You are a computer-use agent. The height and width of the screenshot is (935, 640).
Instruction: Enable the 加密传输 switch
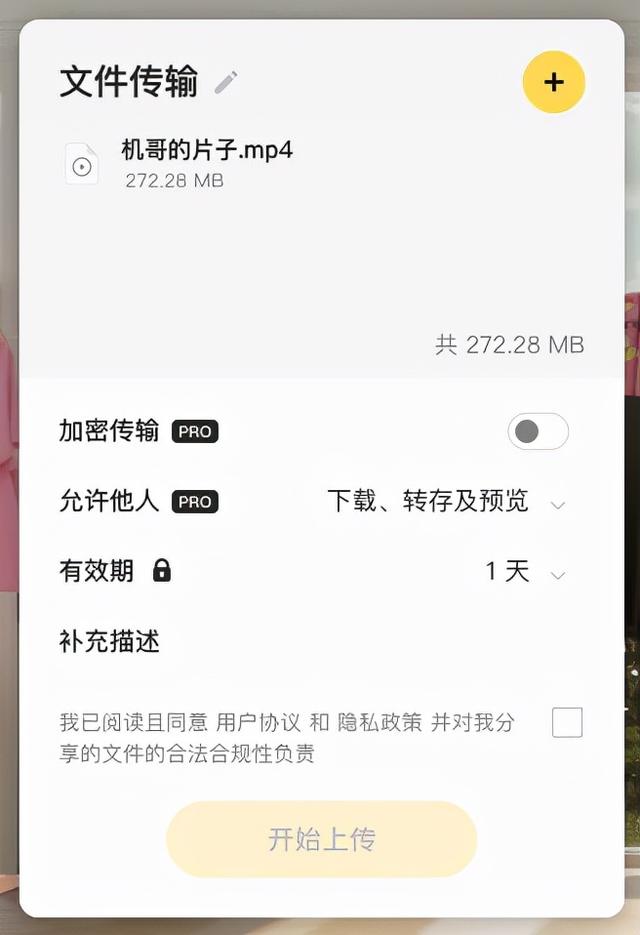[x=538, y=432]
